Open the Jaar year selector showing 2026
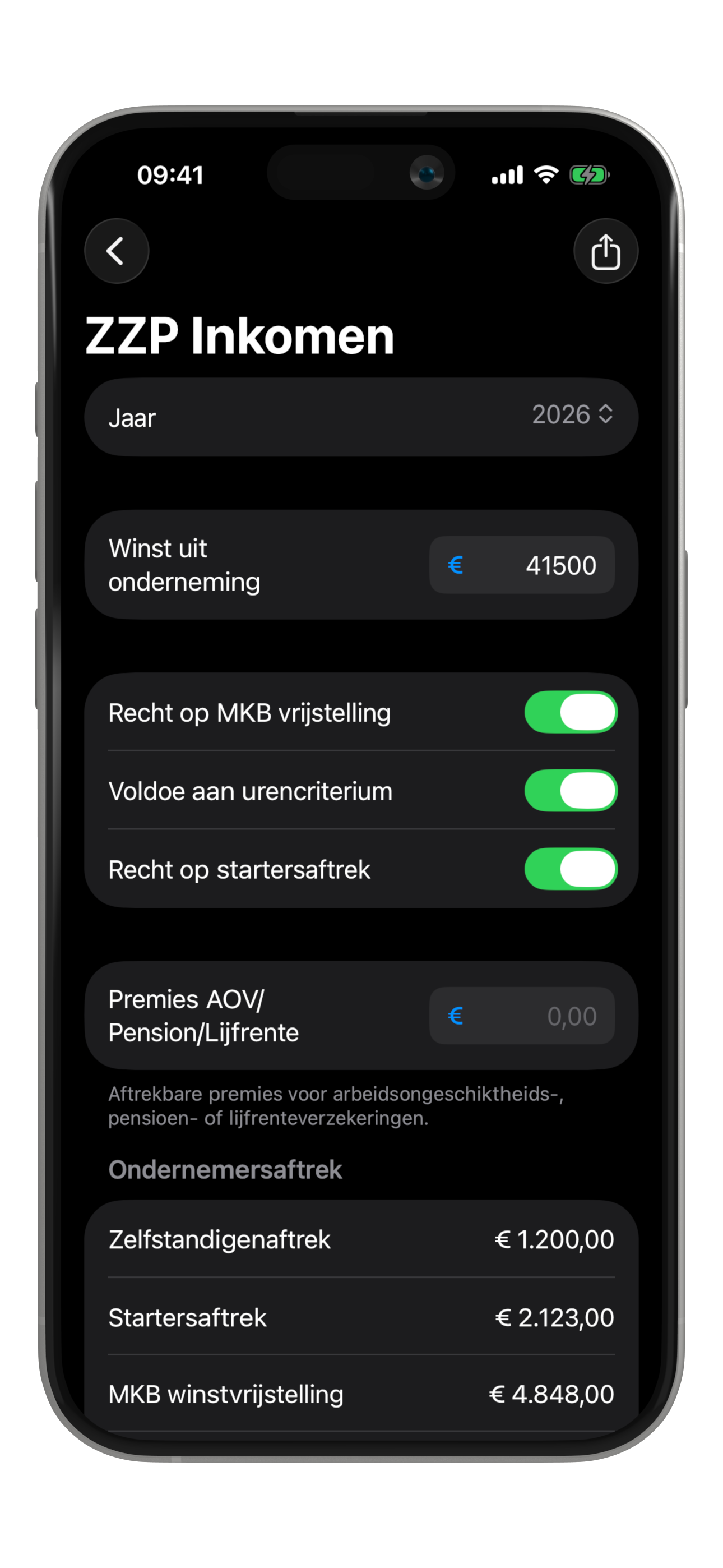 (x=361, y=416)
